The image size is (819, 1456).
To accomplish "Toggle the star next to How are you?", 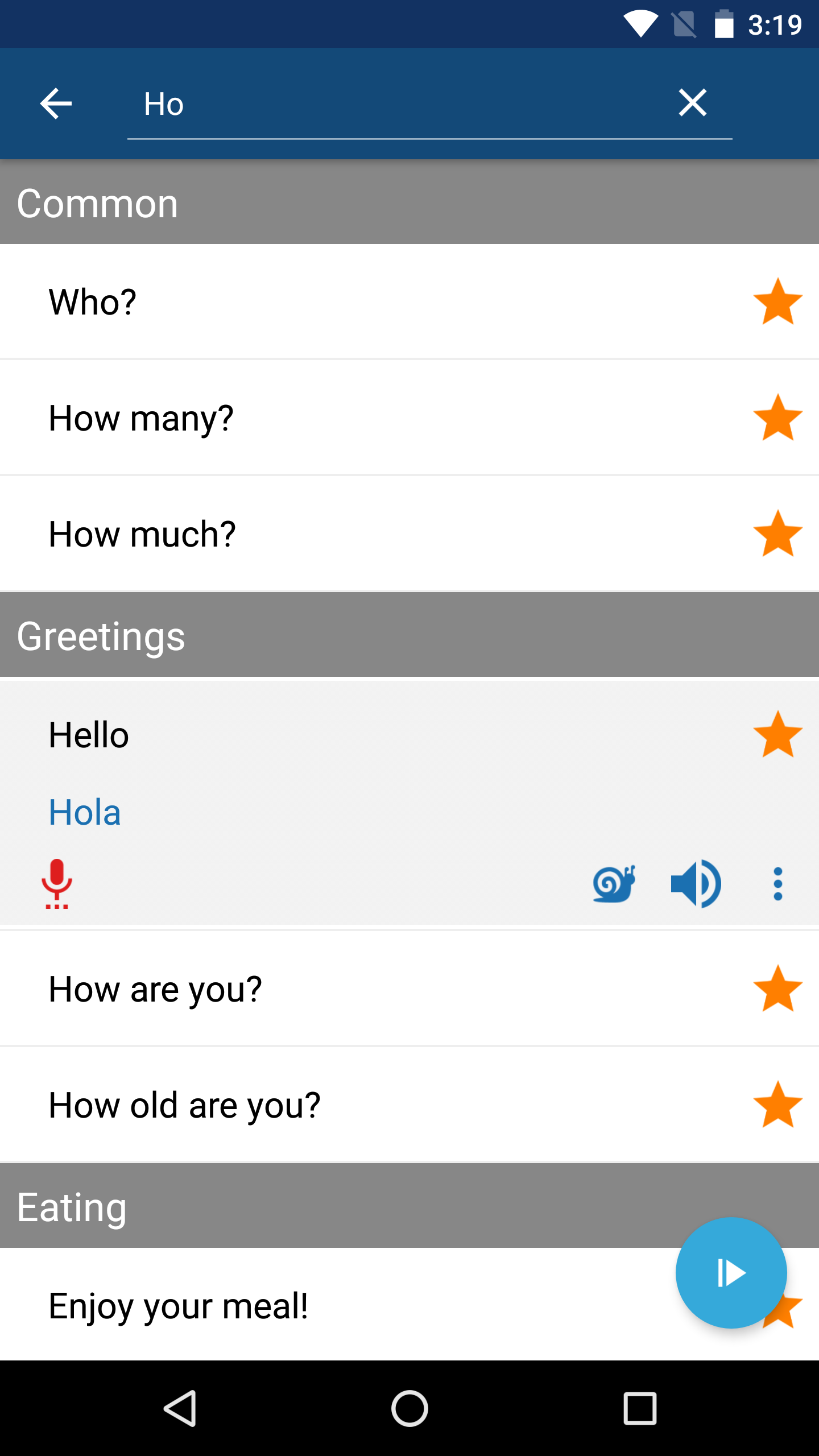I will [x=777, y=989].
